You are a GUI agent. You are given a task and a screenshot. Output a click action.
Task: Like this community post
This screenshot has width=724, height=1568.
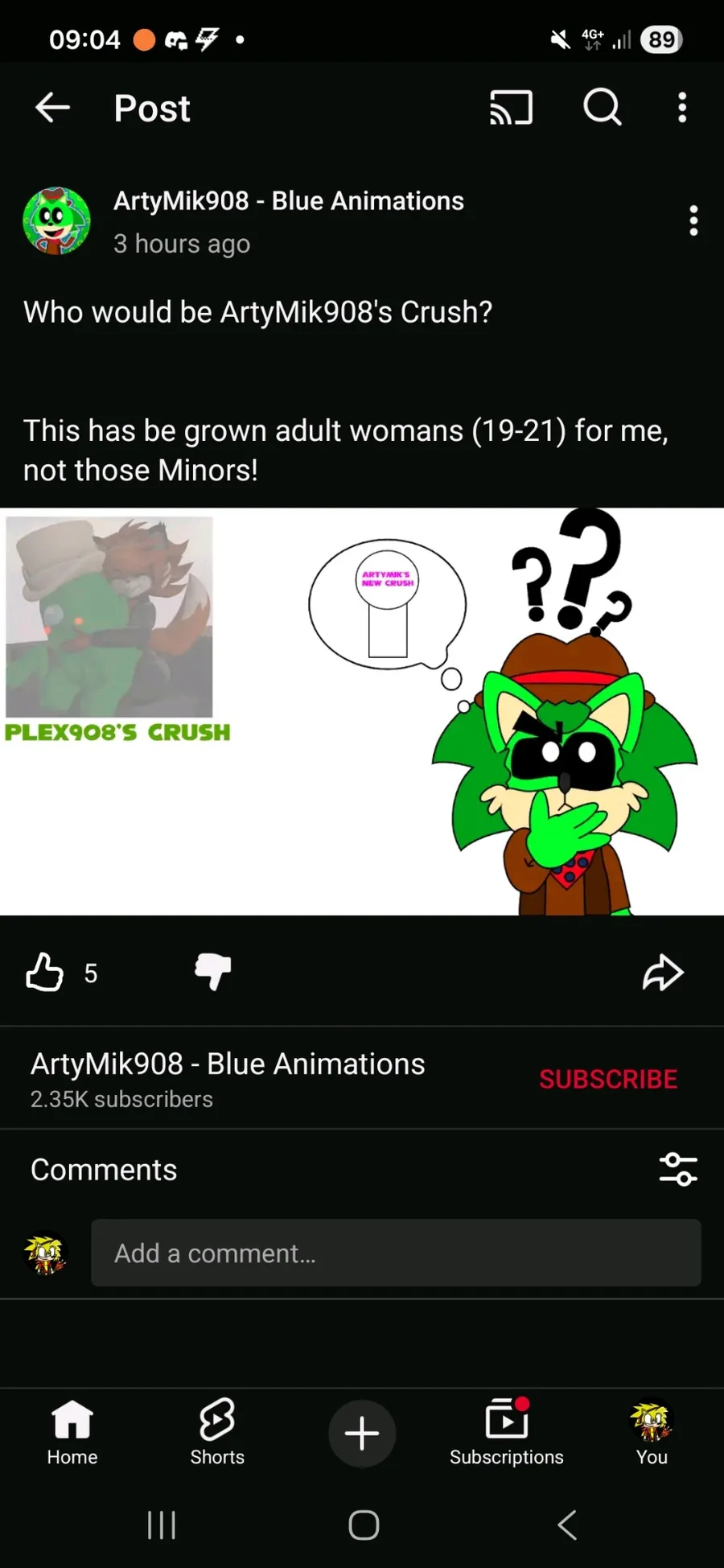click(x=45, y=972)
